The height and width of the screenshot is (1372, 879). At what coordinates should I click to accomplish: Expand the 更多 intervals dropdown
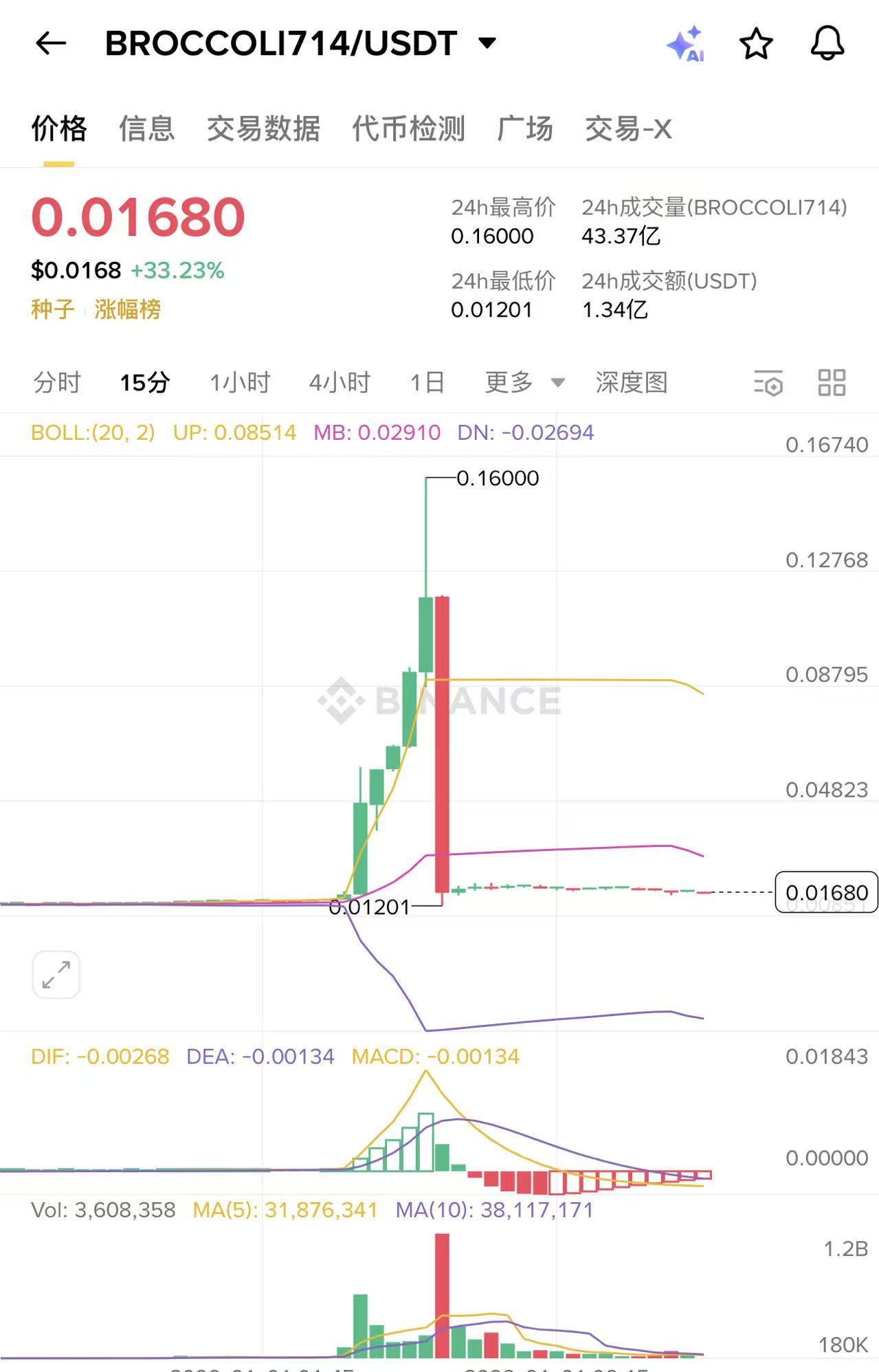click(524, 382)
